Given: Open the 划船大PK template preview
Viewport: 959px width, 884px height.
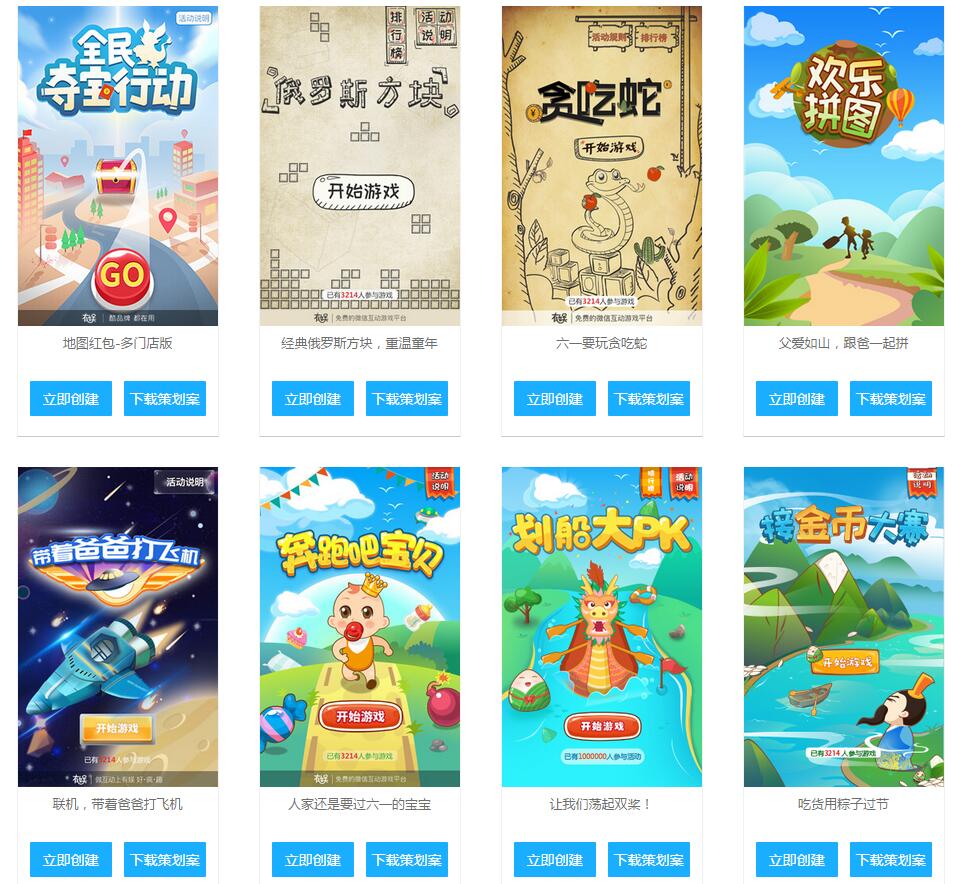Looking at the screenshot, I should tap(602, 626).
